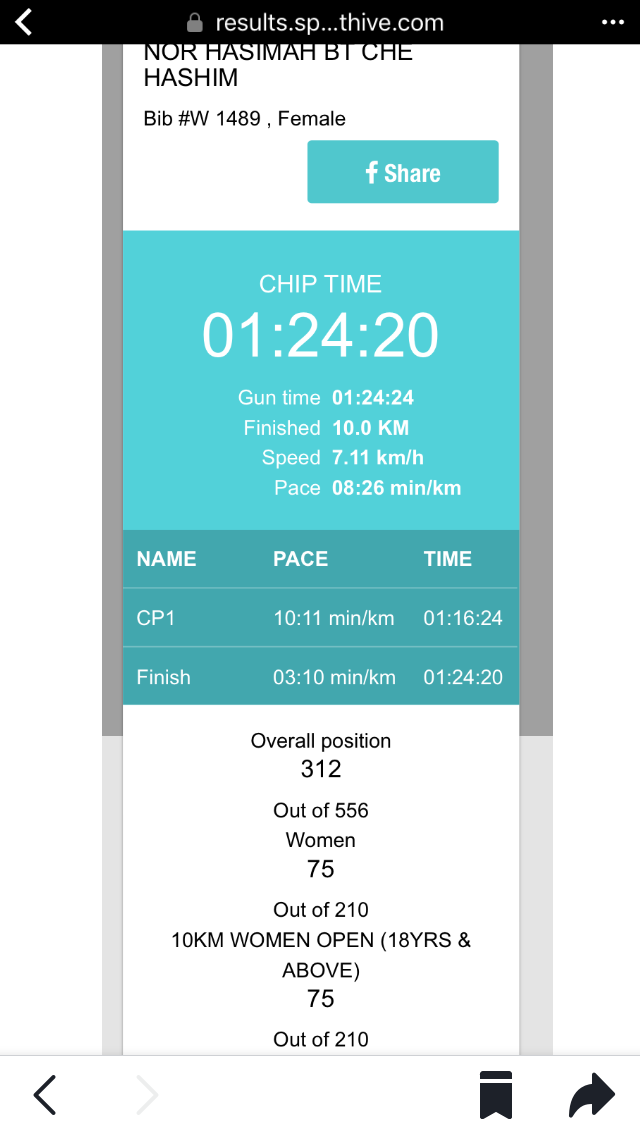Image resolution: width=640 pixels, height=1136 pixels.
Task: Go back to the previous web page
Action: point(45,1095)
